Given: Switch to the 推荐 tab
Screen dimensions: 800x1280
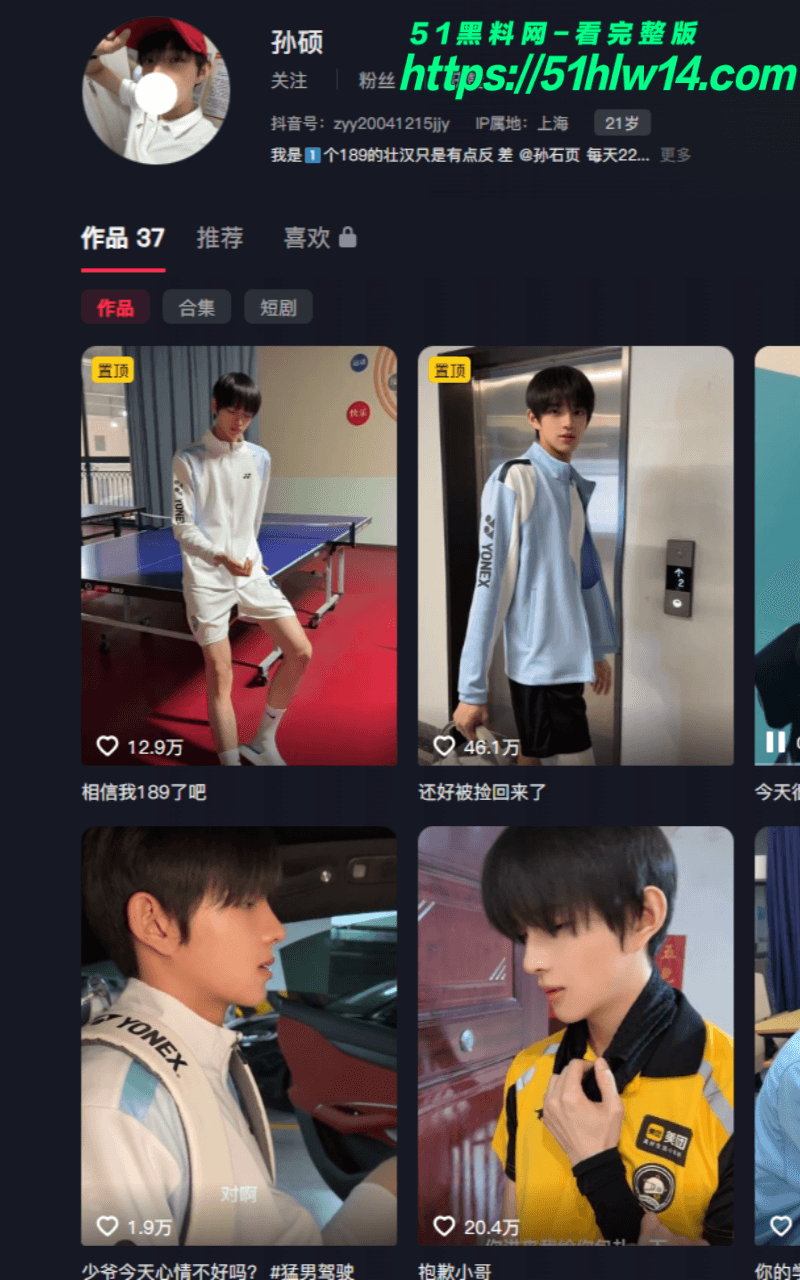Looking at the screenshot, I should pyautogui.click(x=220, y=238).
